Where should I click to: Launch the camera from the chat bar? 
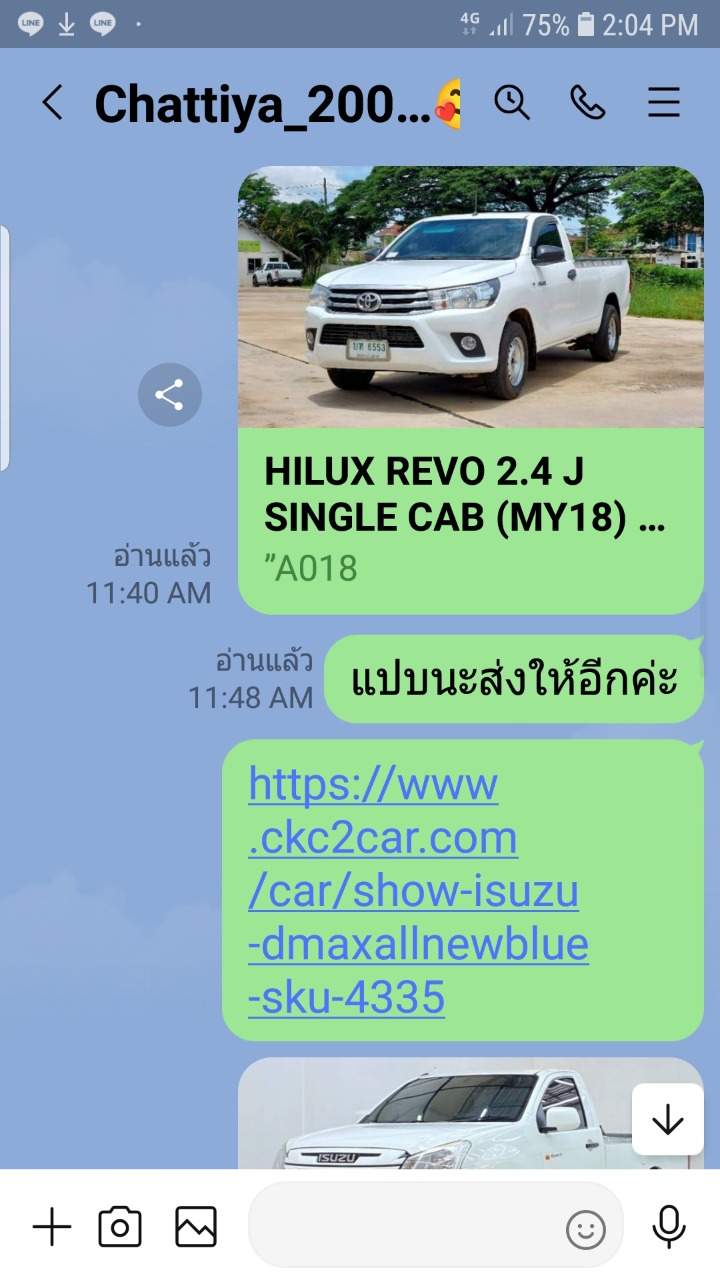pyautogui.click(x=120, y=1227)
